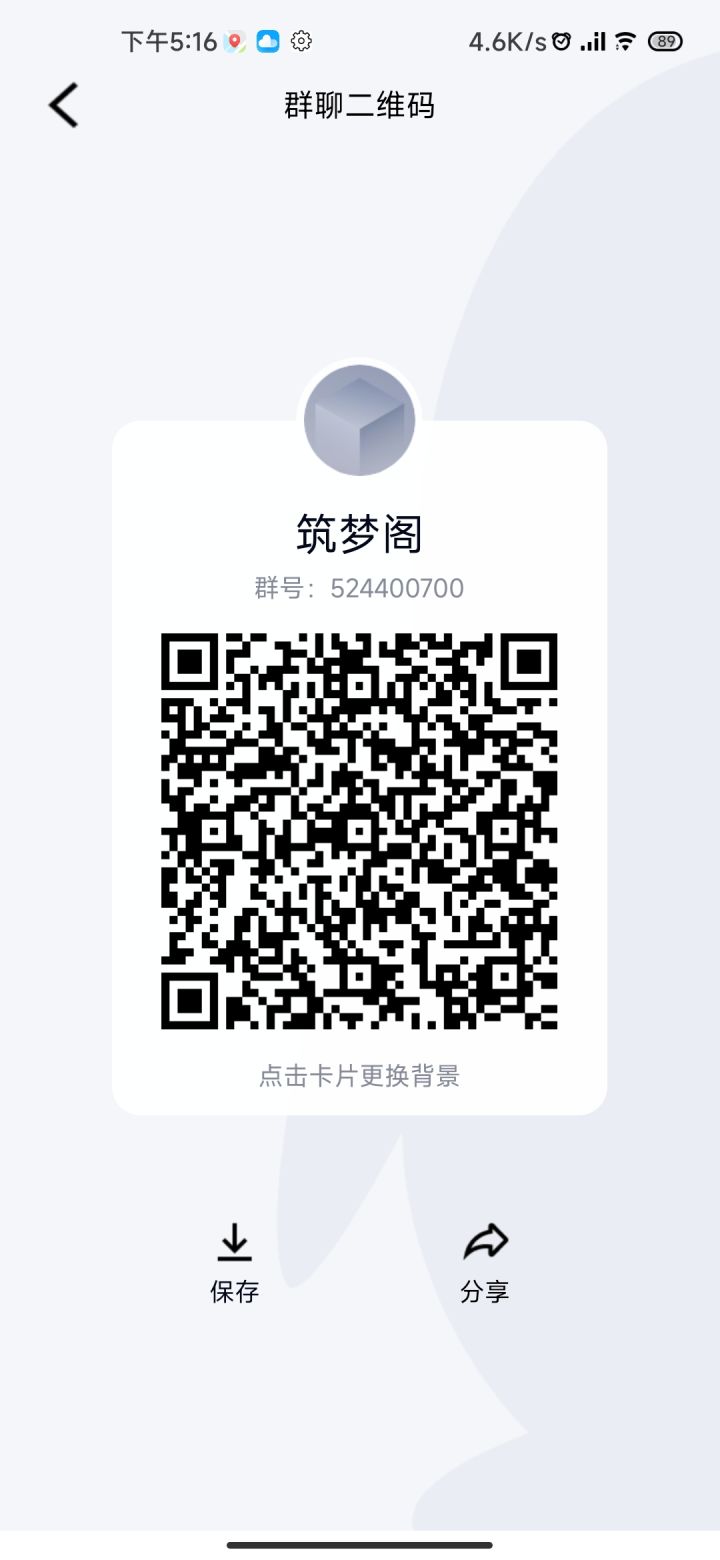Image resolution: width=720 pixels, height=1560 pixels.
Task: Open the settings gear in the status bar
Action: 299,41
